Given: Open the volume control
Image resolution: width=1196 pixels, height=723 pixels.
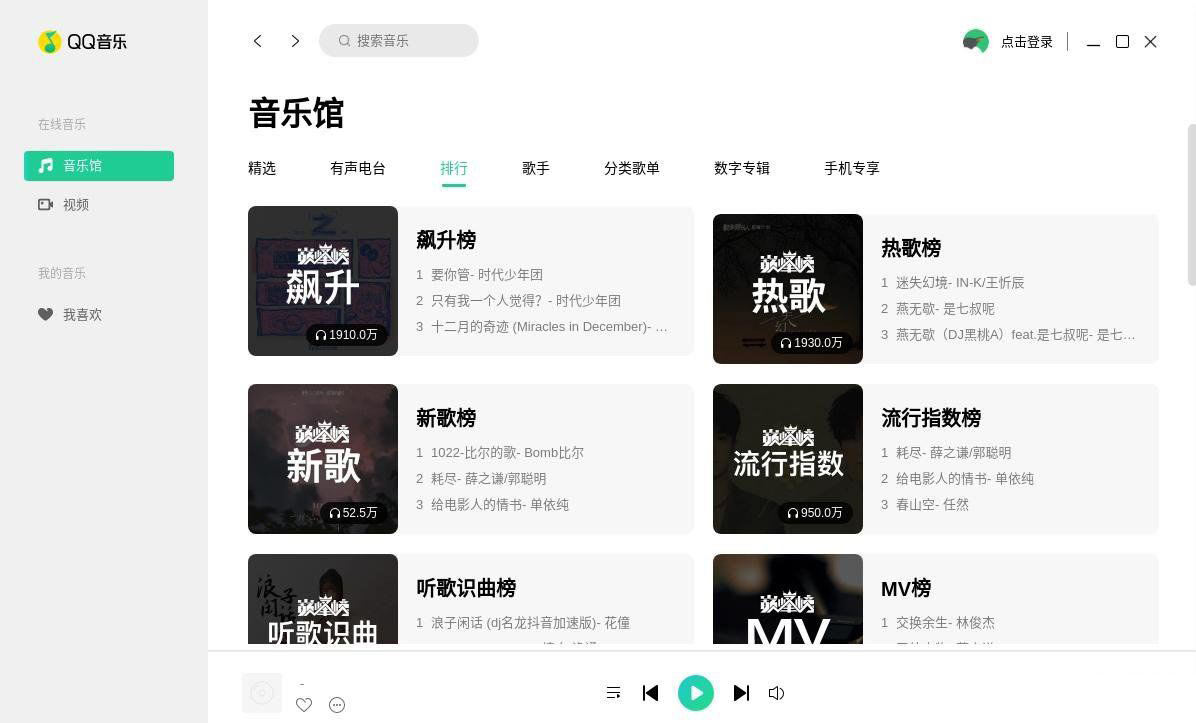Looking at the screenshot, I should [776, 693].
